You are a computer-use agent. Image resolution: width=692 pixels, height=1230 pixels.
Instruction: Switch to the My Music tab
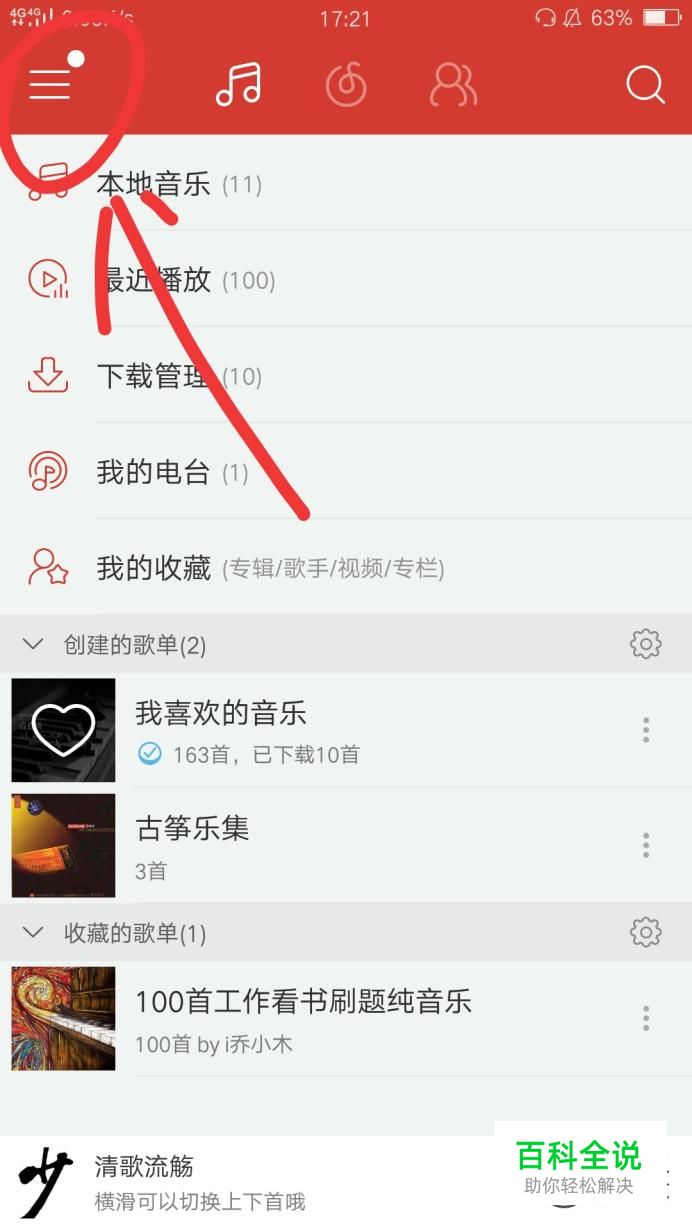(238, 85)
